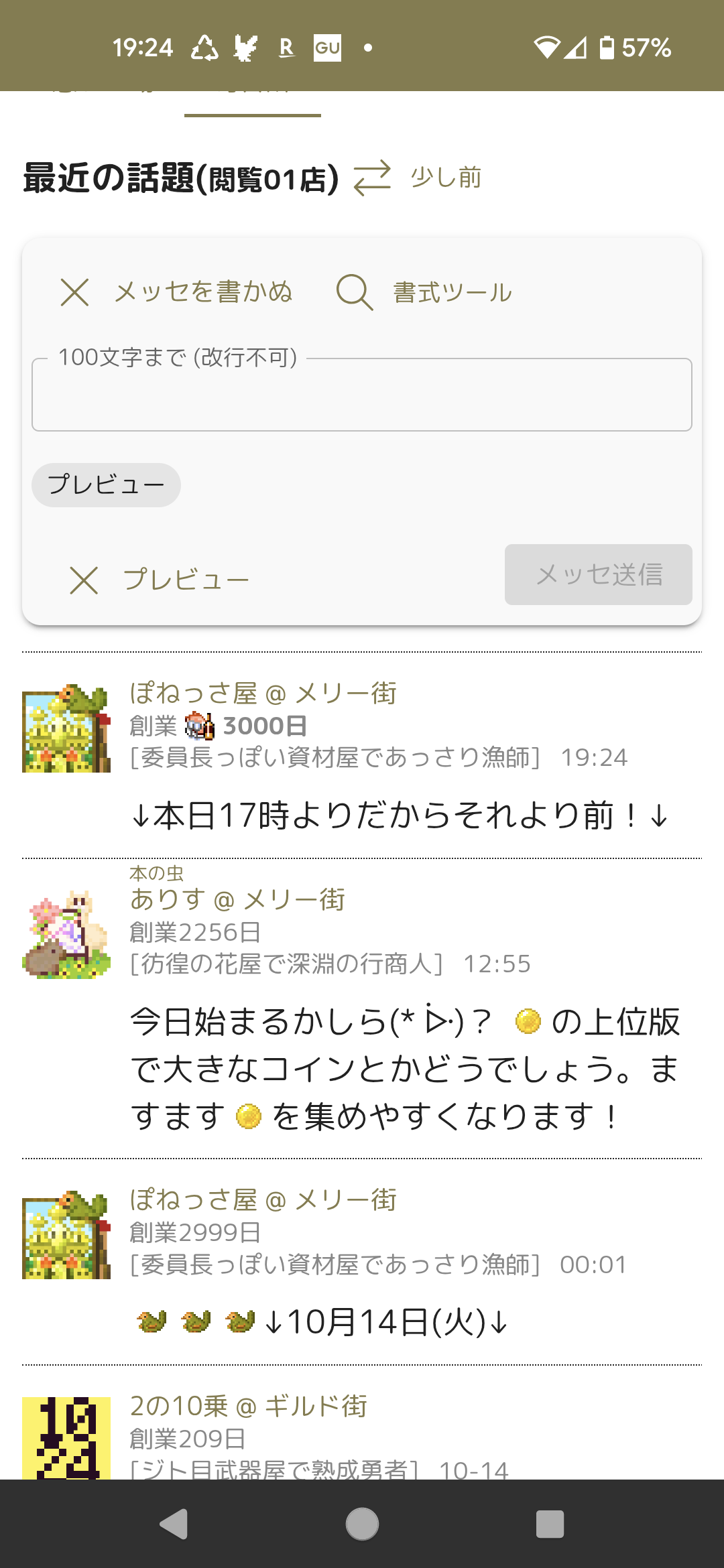This screenshot has height=1568, width=724.
Task: Open ありす @ メリー街 shop profile
Action: click(x=237, y=899)
